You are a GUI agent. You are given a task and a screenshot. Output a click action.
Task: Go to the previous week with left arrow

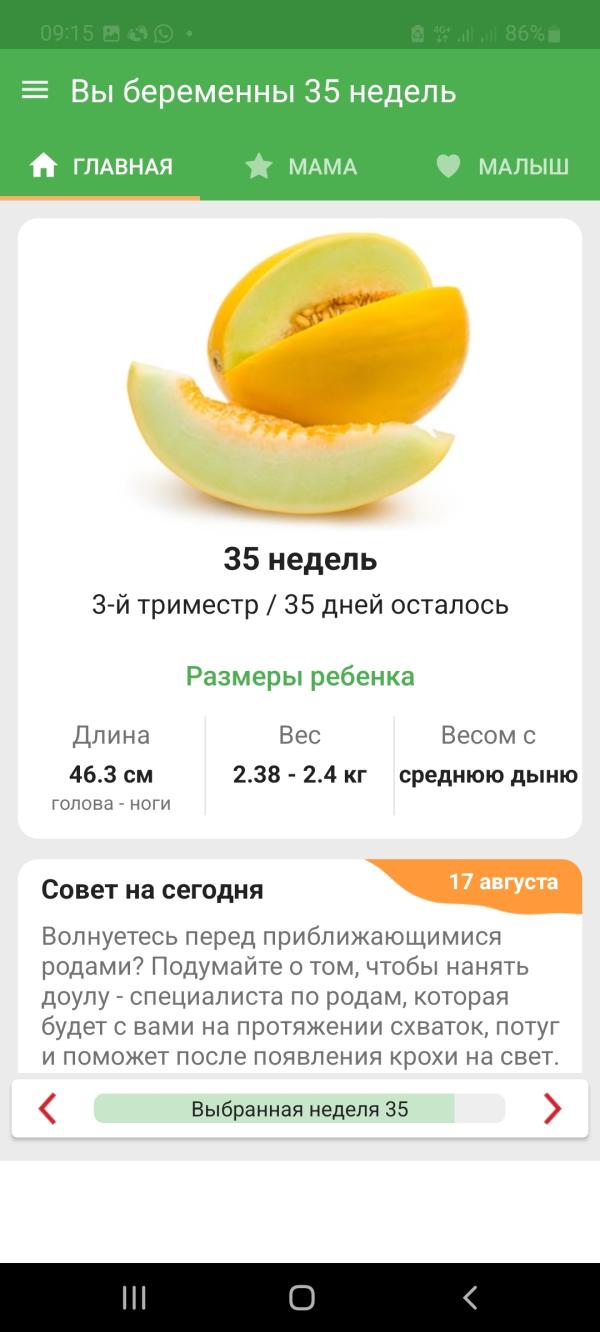coord(47,1109)
